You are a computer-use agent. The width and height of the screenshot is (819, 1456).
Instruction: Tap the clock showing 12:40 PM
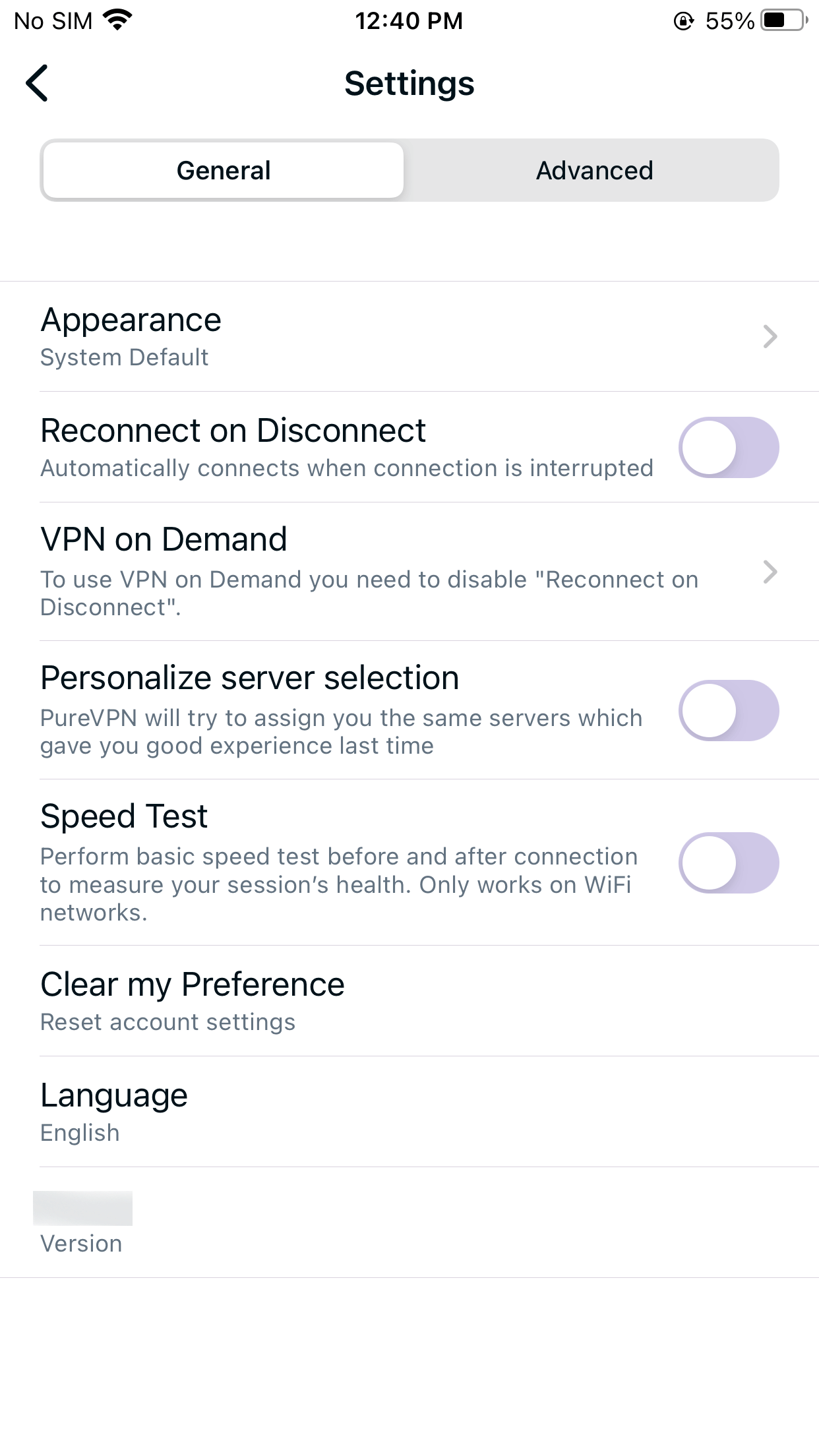(x=409, y=20)
